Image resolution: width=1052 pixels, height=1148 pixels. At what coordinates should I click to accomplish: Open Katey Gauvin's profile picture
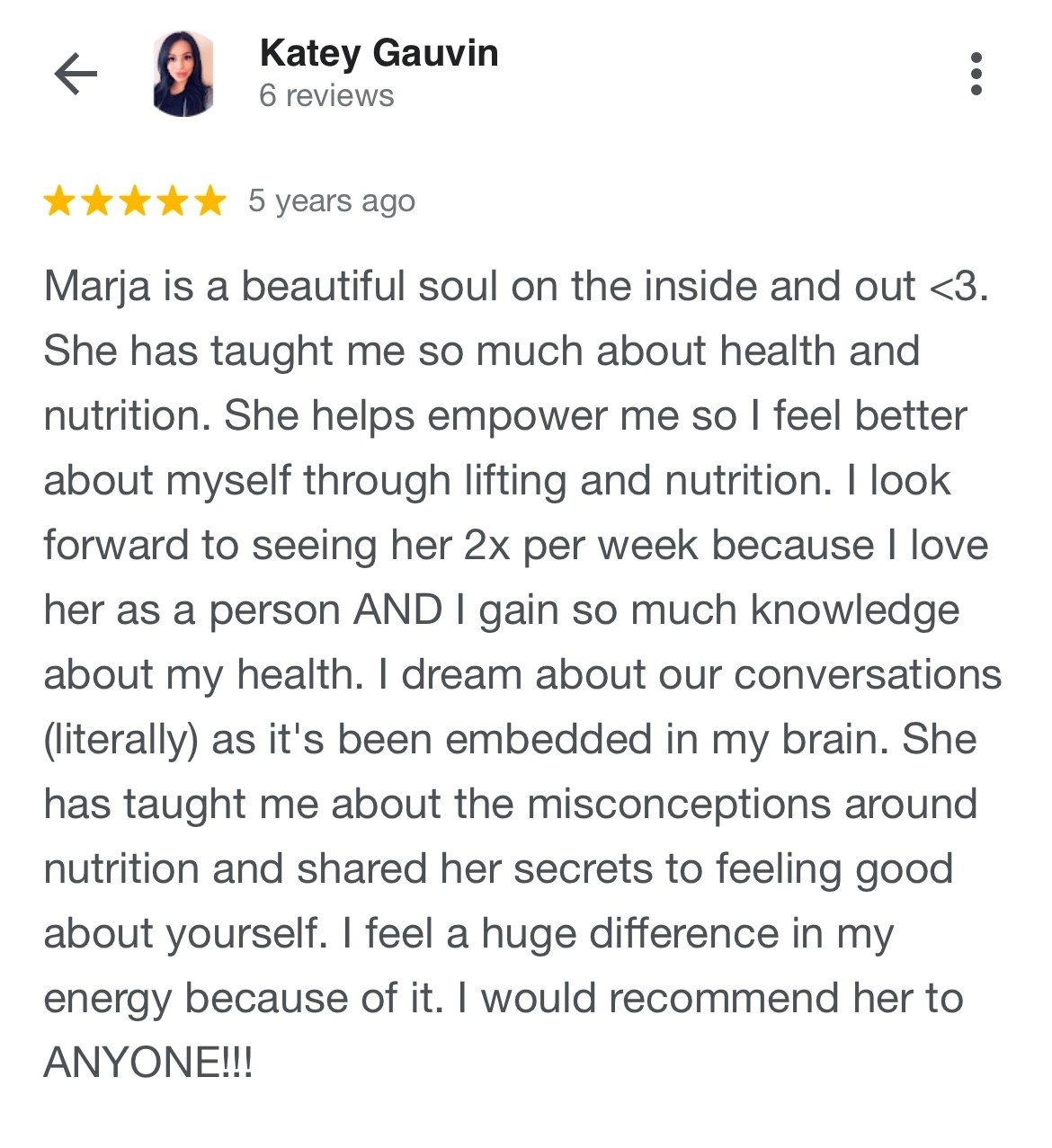click(183, 74)
